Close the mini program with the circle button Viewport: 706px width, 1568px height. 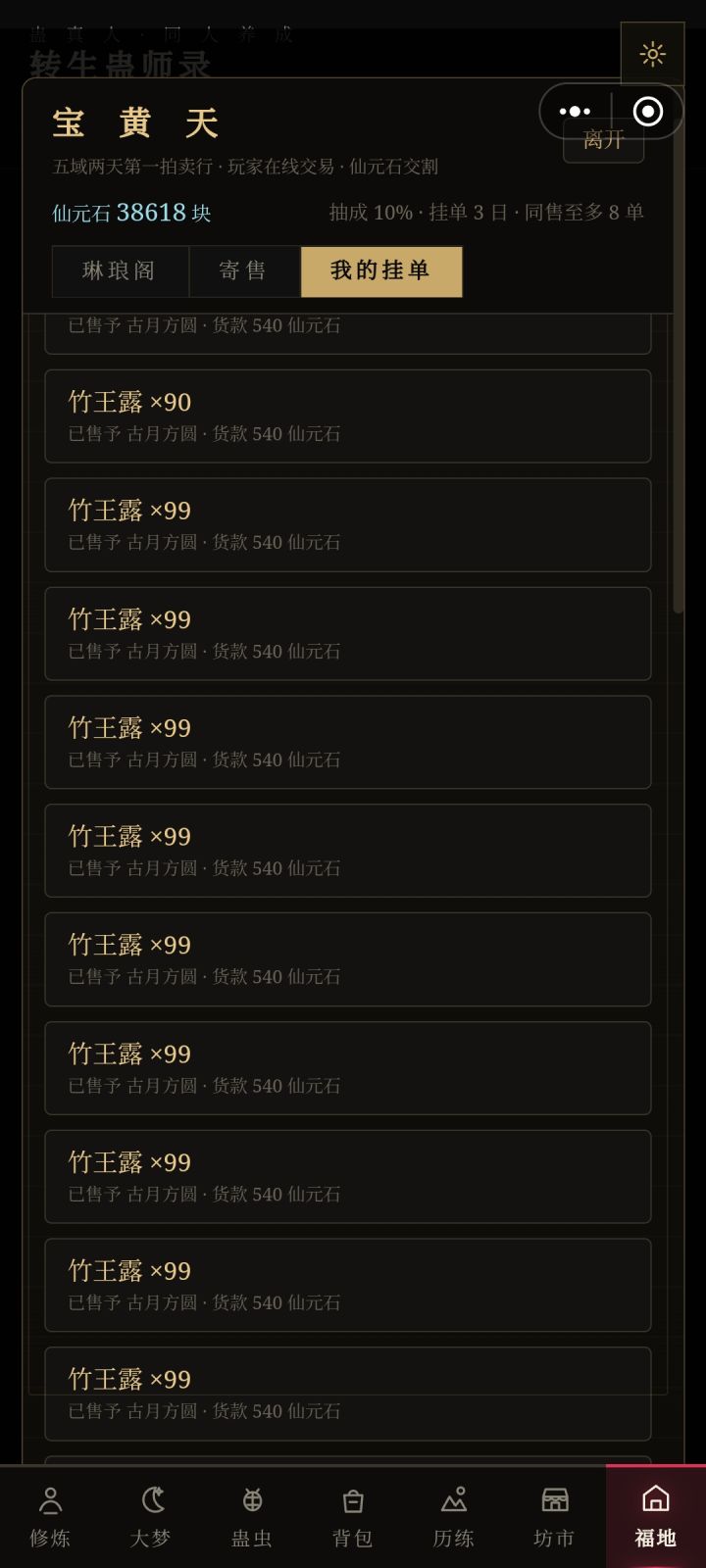click(x=647, y=112)
